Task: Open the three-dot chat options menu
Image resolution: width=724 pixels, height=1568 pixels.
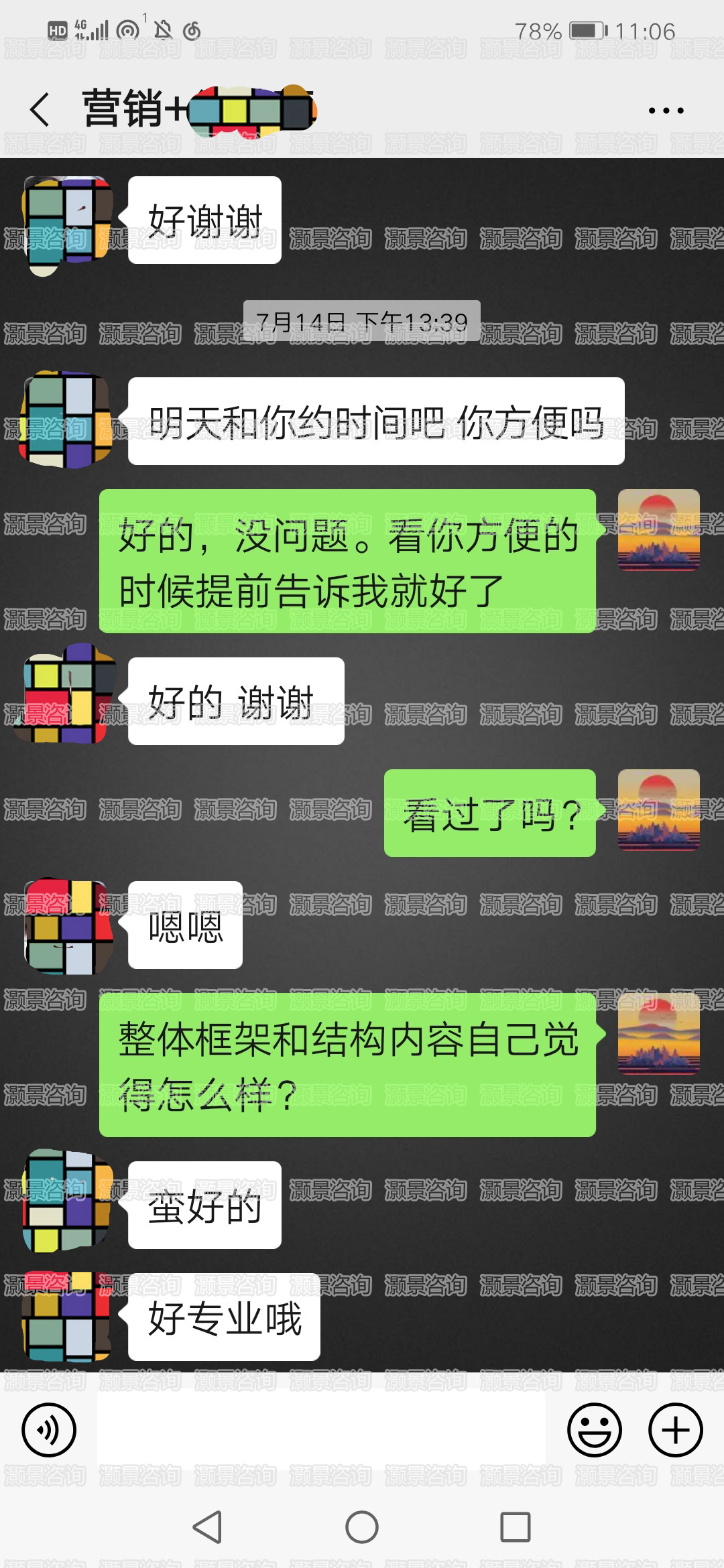Action: pyautogui.click(x=666, y=111)
